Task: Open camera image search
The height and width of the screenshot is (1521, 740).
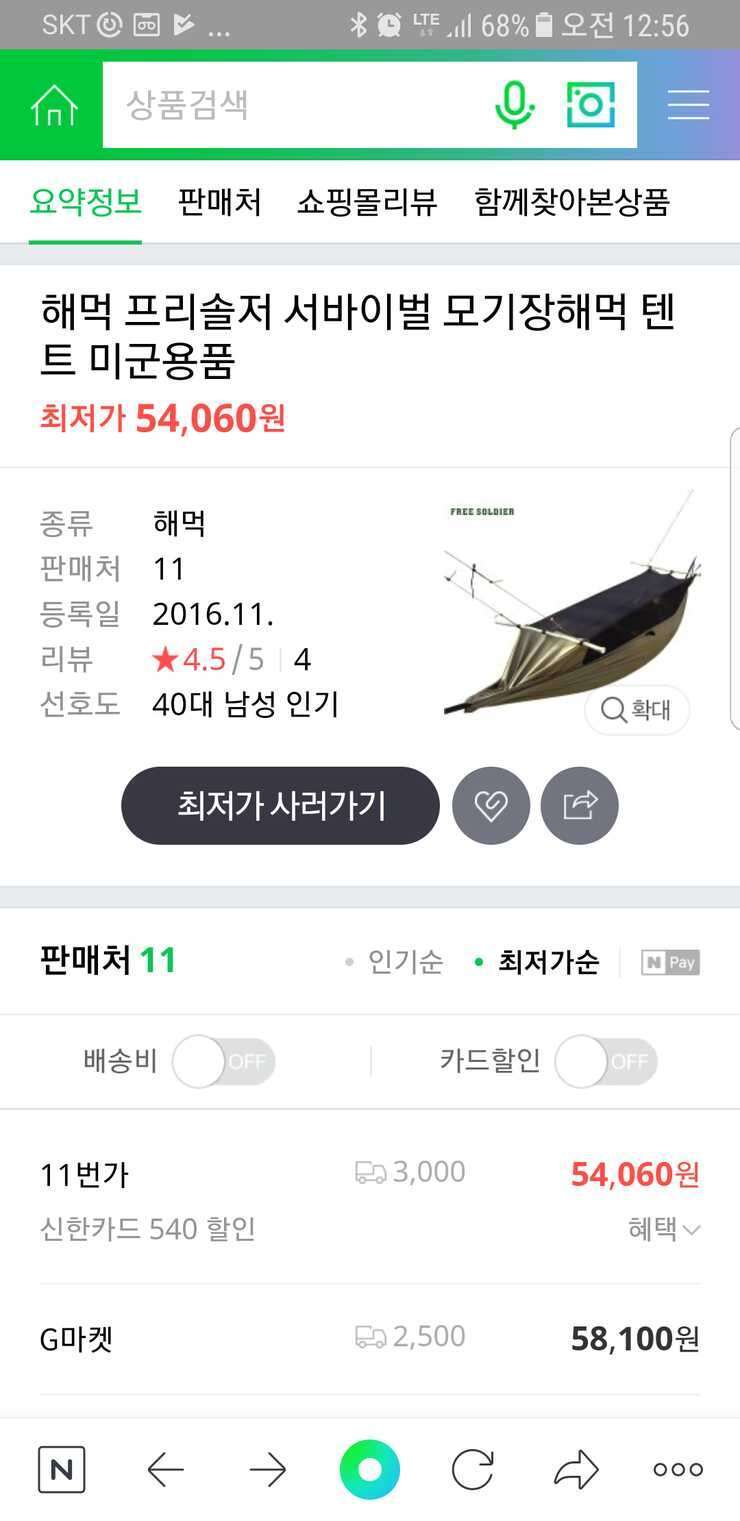Action: [591, 105]
